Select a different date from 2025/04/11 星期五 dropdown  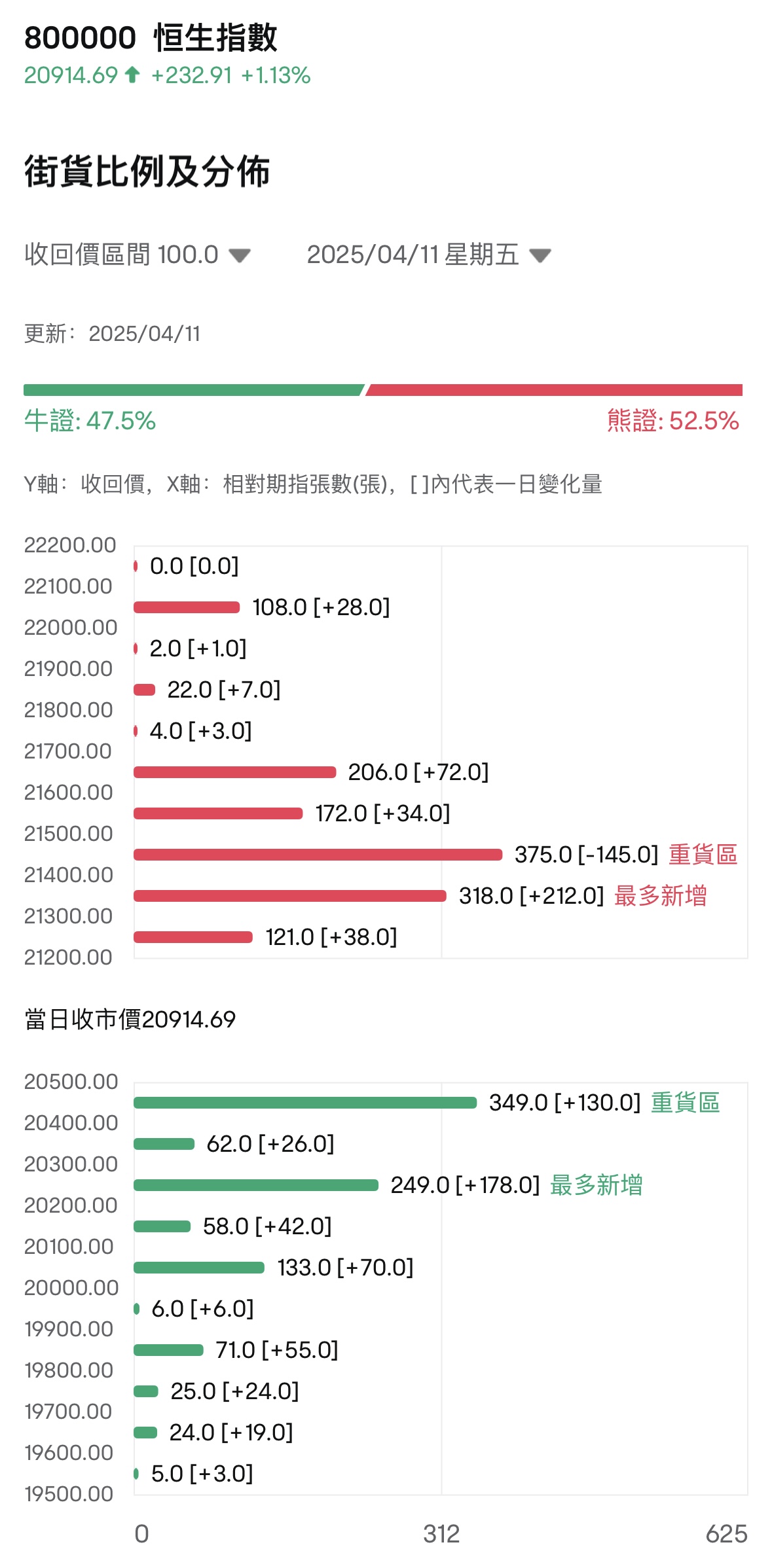pos(429,255)
